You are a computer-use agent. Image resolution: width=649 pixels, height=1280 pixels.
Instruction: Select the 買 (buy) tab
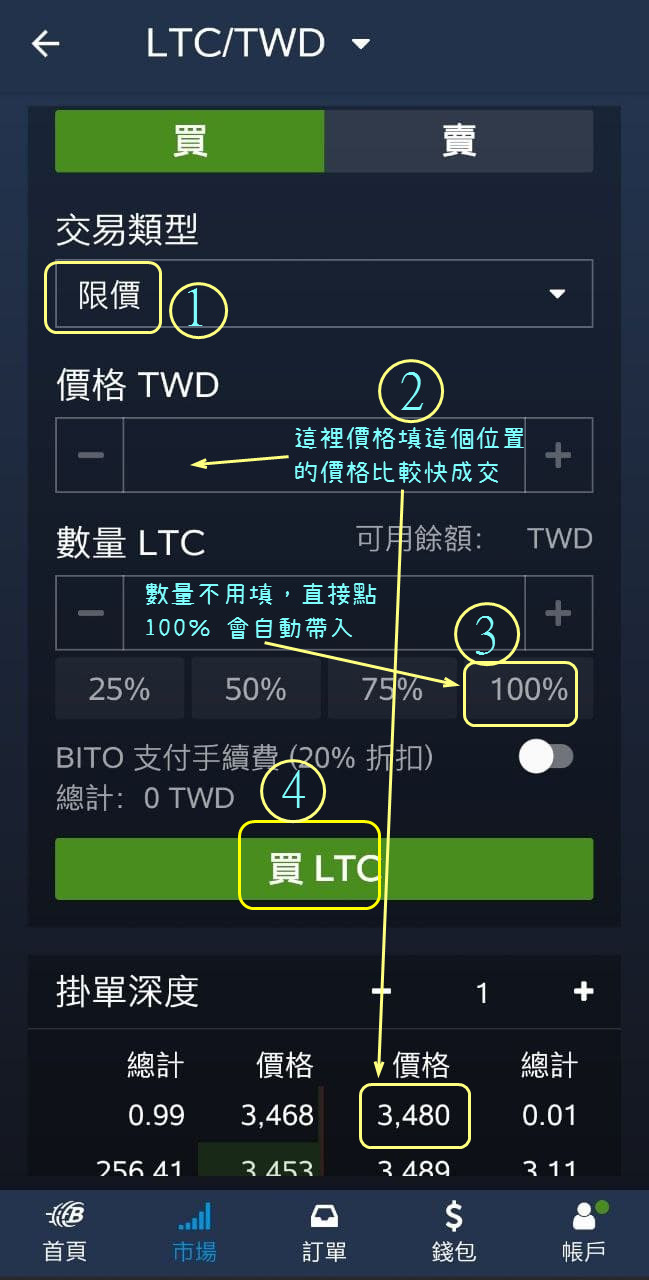tap(190, 141)
